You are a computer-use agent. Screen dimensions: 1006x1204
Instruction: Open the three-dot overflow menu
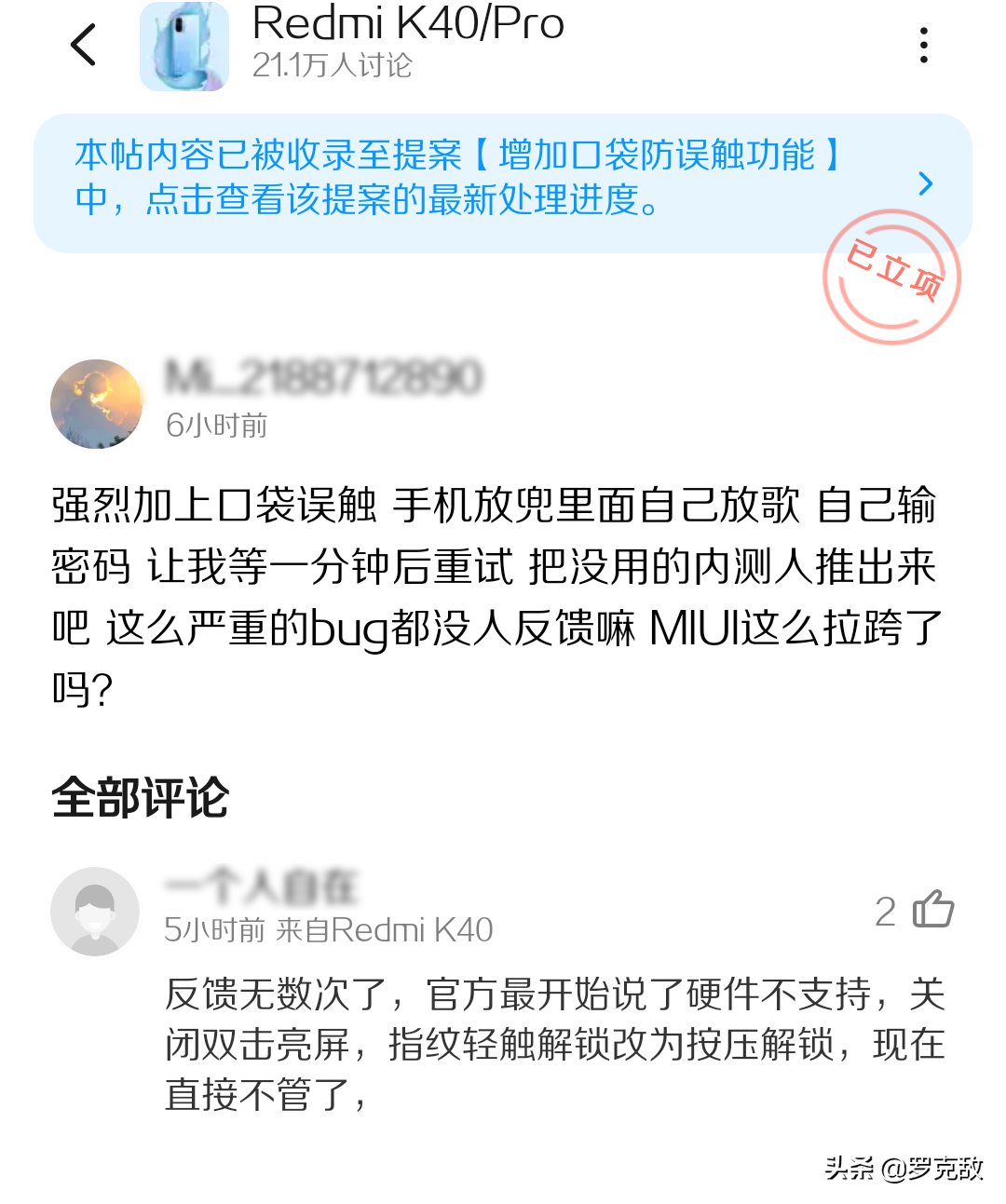(x=923, y=45)
